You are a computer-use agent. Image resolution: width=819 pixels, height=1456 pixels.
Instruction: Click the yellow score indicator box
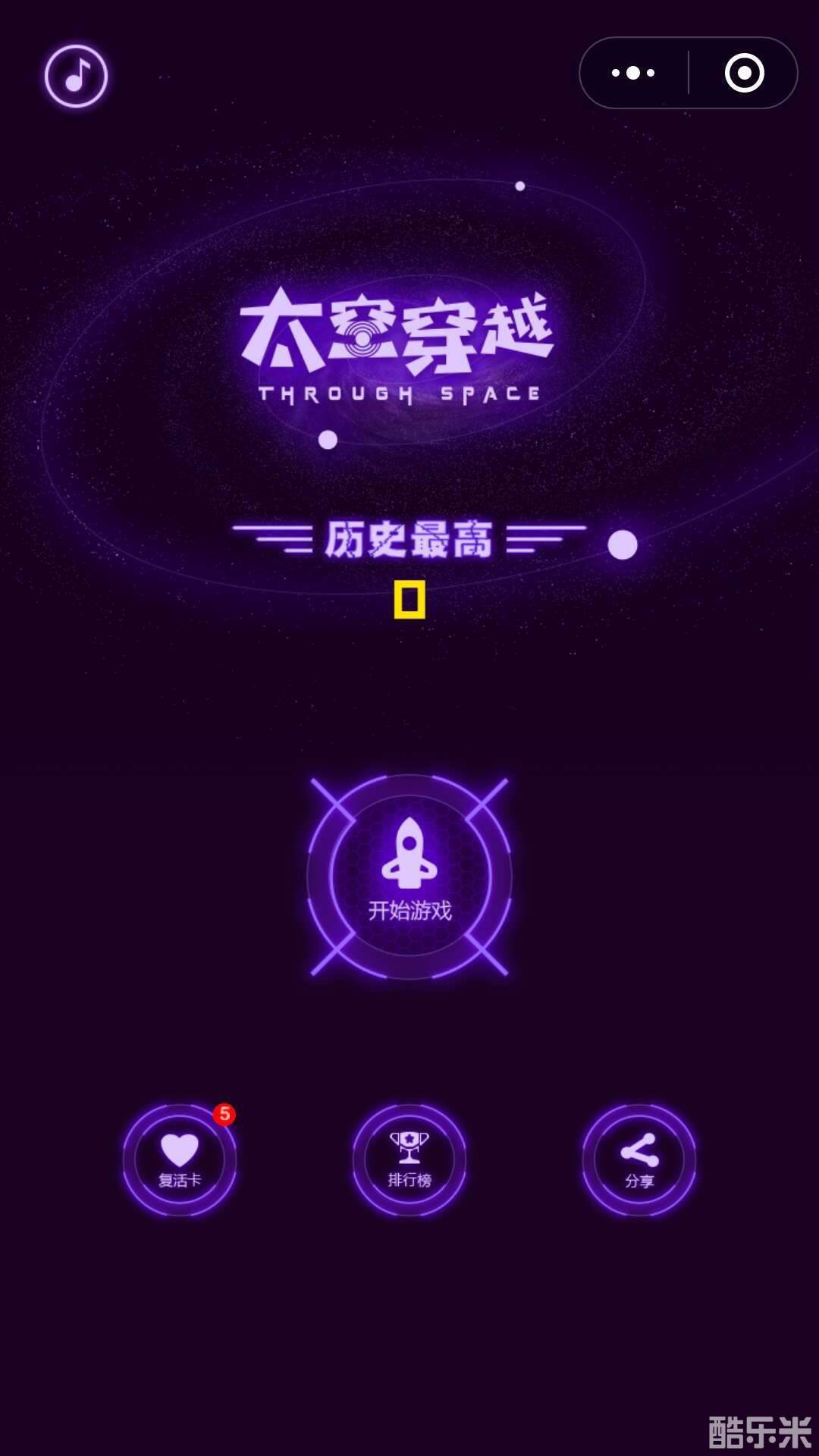click(409, 599)
